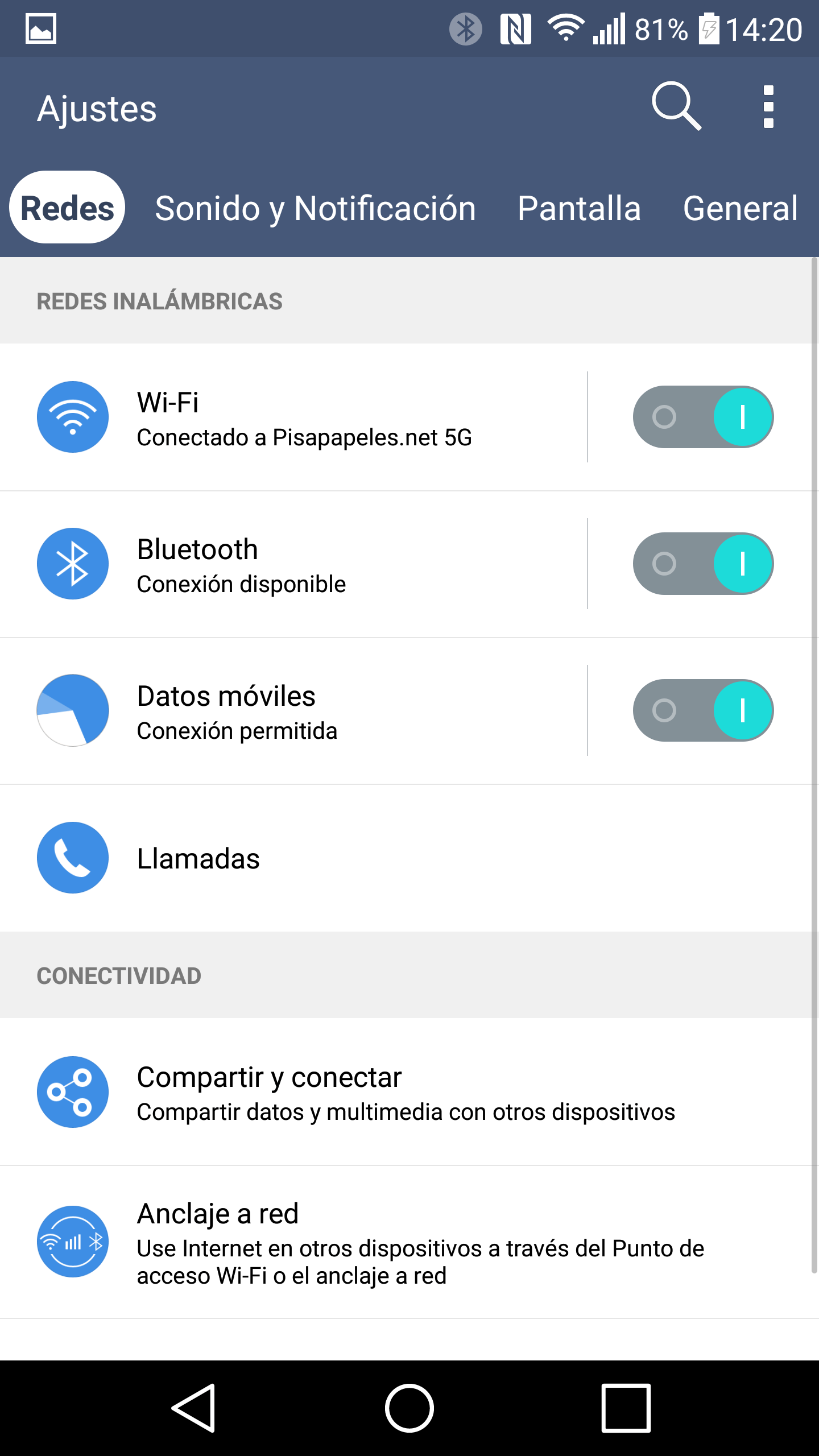Open Anclaje a red settings entry

coord(341,1243)
